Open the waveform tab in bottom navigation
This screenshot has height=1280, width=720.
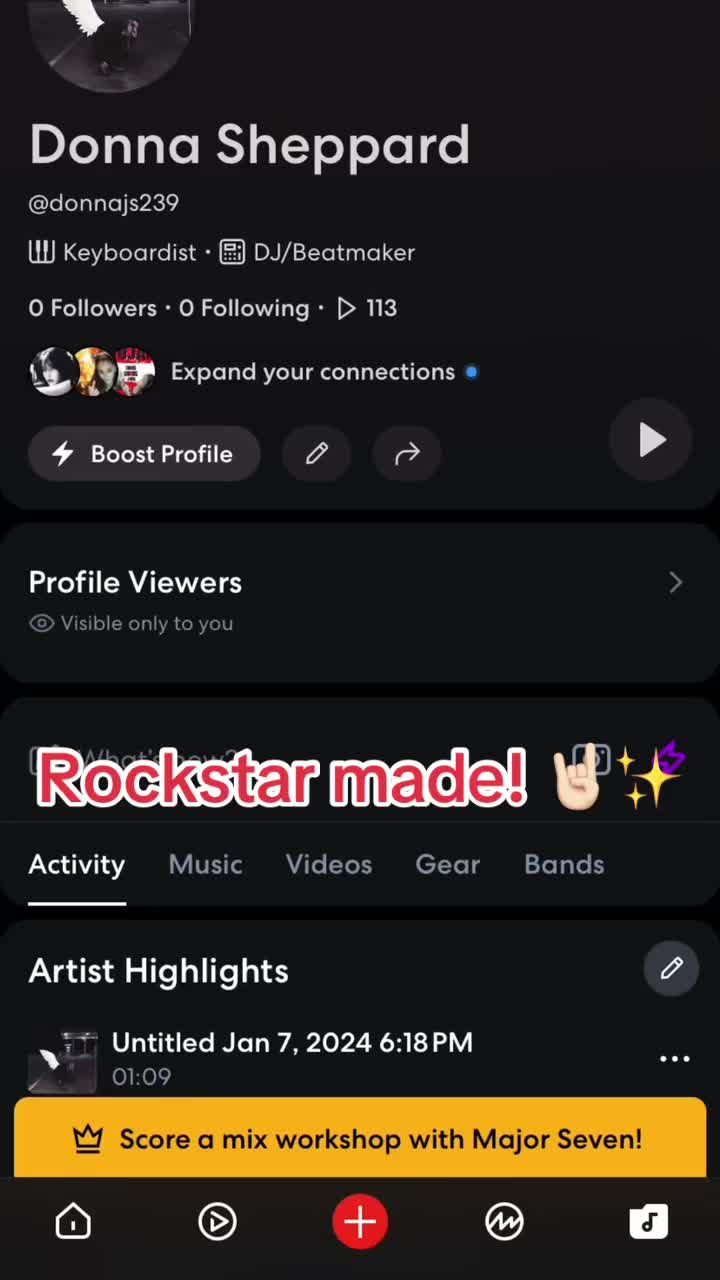(504, 1221)
